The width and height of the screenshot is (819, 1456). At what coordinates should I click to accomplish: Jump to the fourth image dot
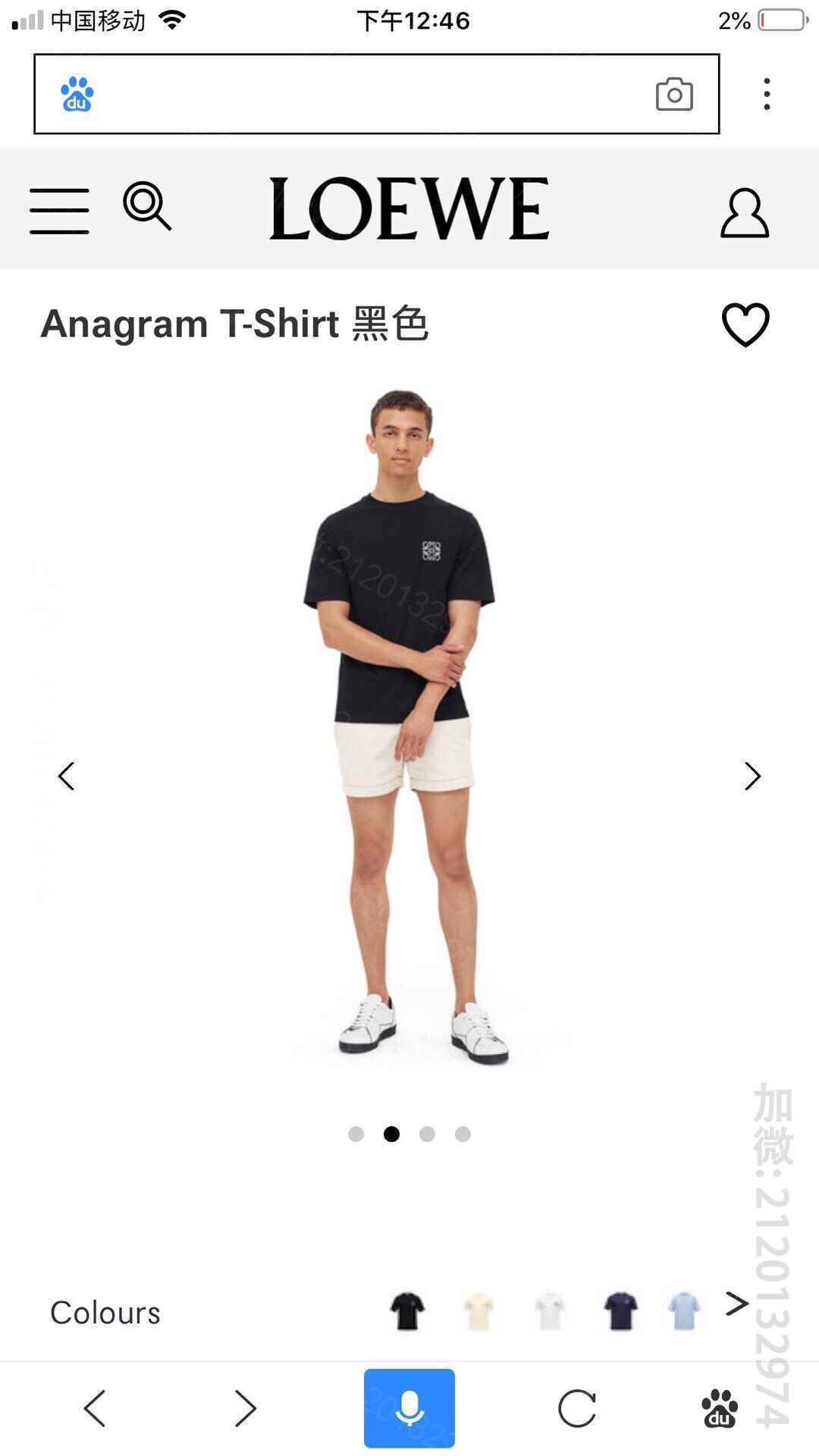tap(463, 1134)
